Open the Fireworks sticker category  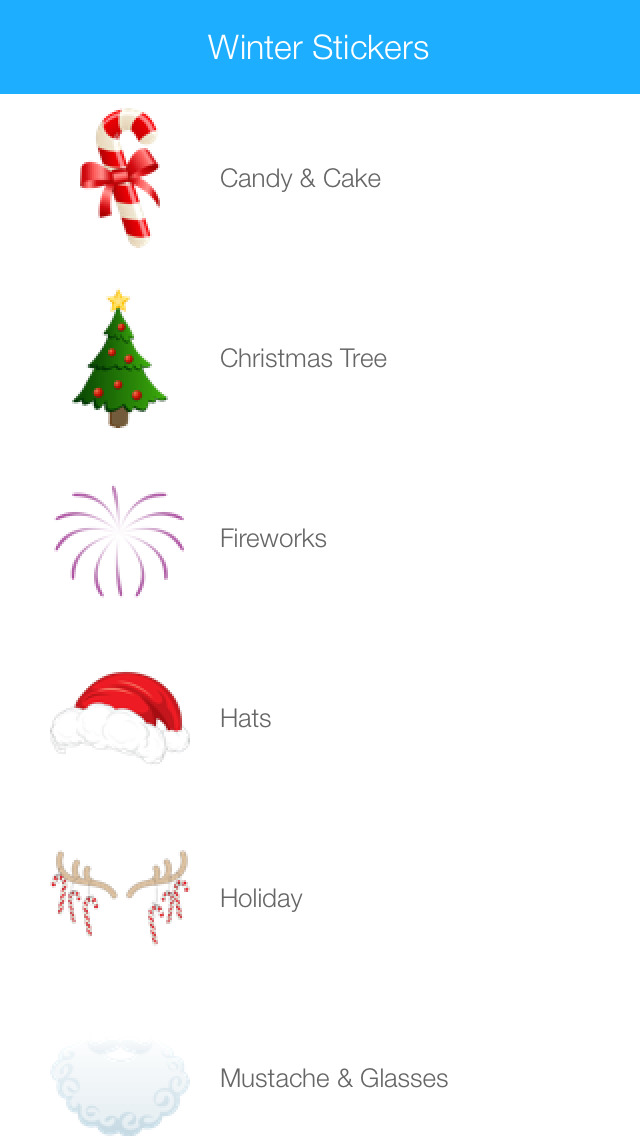pos(273,539)
